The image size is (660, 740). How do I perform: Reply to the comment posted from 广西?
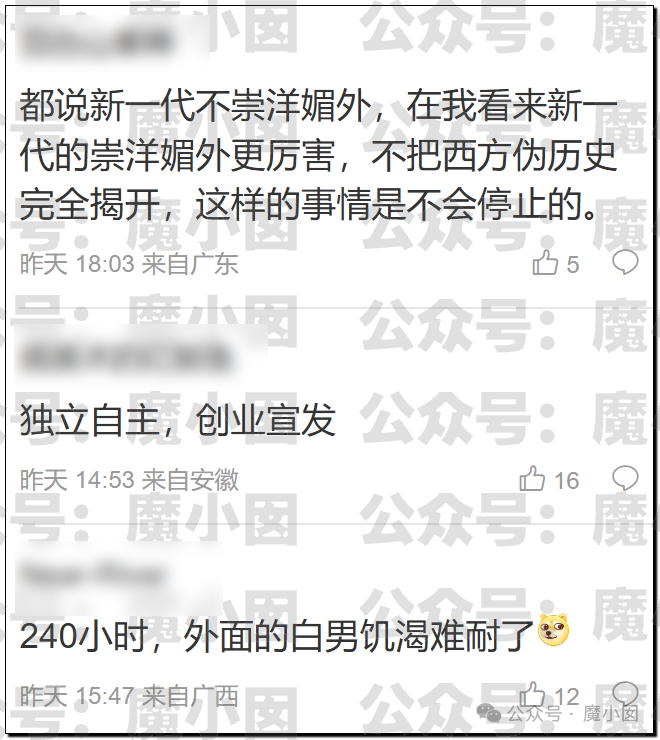click(x=625, y=692)
